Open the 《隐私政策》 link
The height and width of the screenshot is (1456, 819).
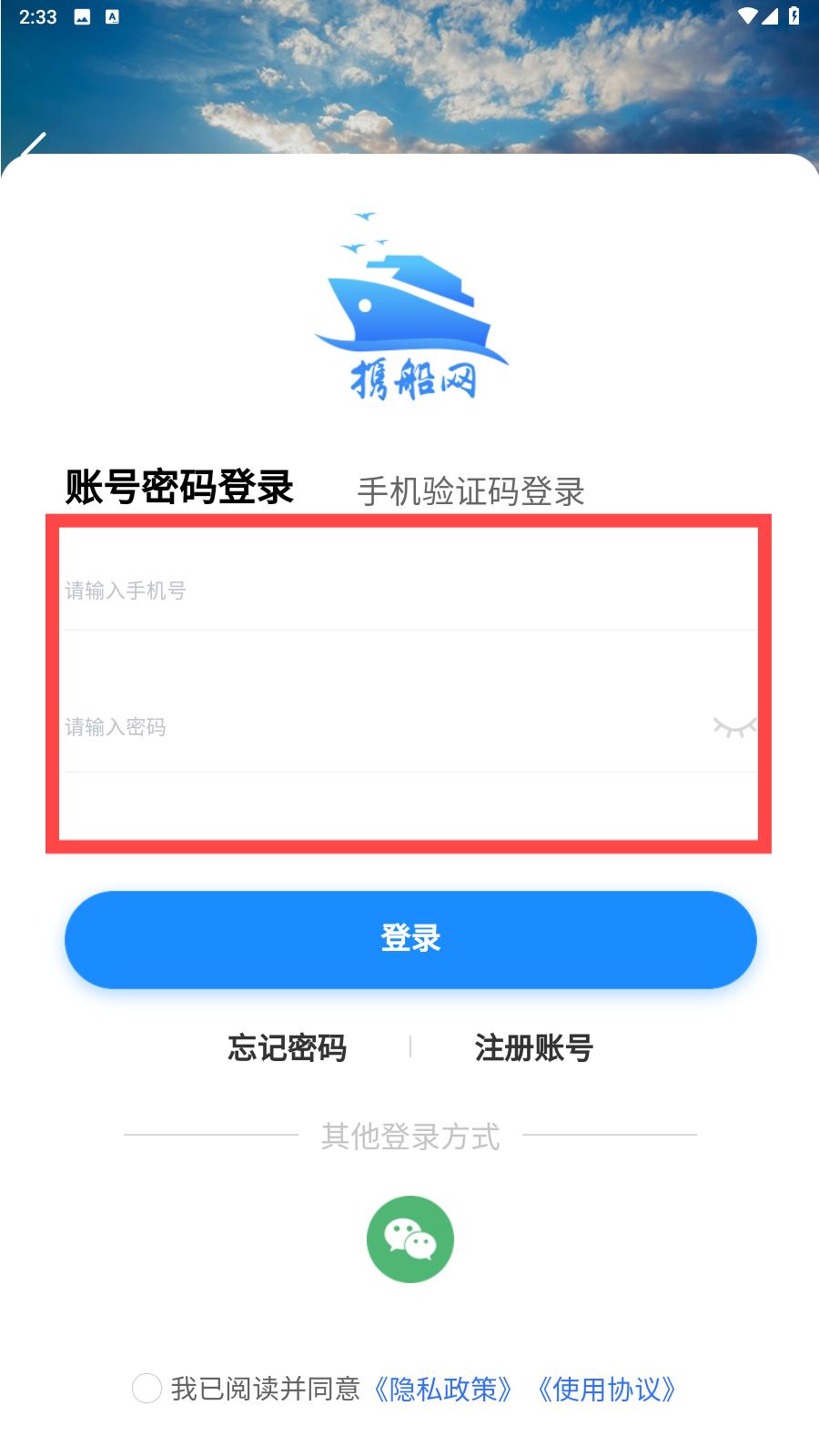coord(443,1390)
